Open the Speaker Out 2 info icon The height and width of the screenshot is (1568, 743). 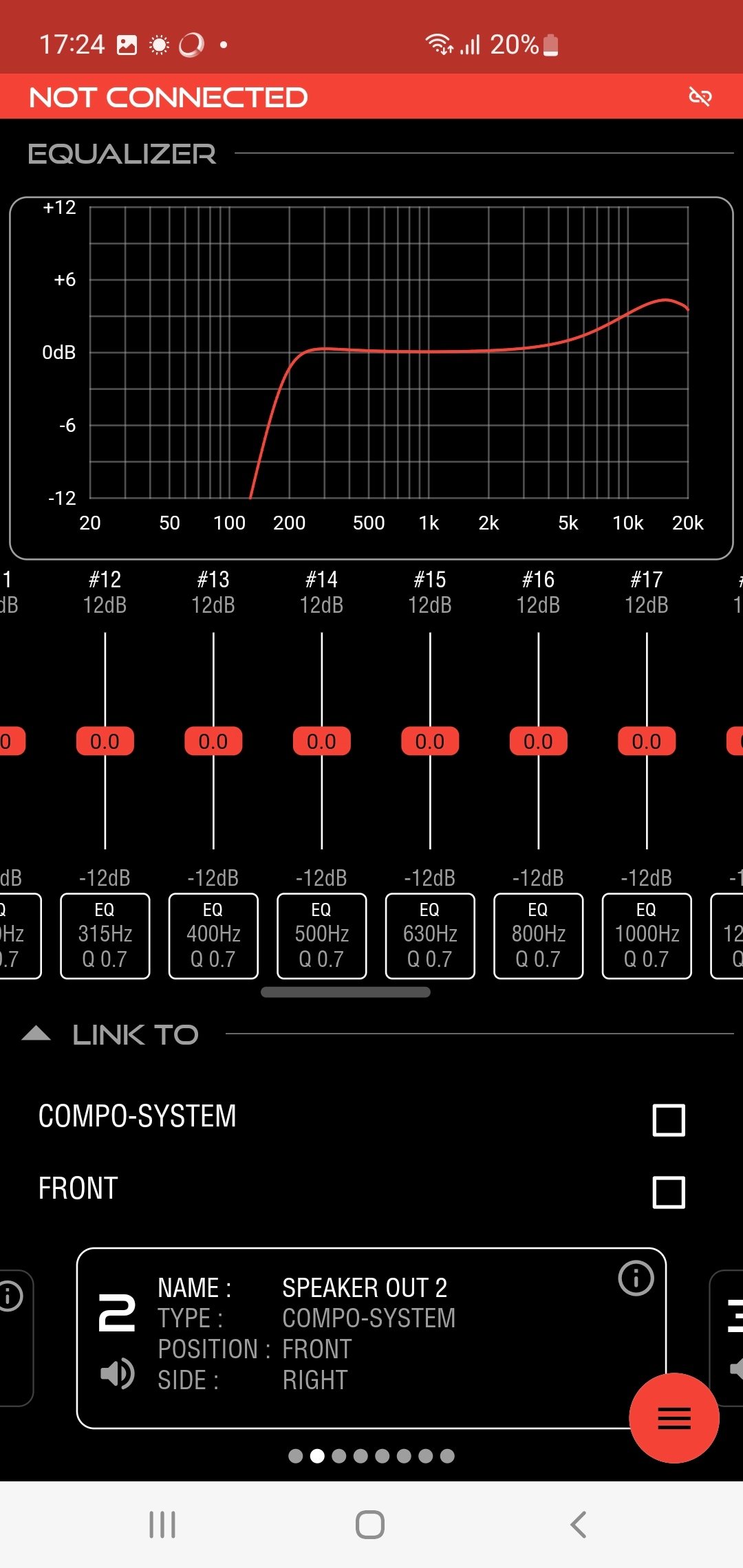[x=636, y=1278]
